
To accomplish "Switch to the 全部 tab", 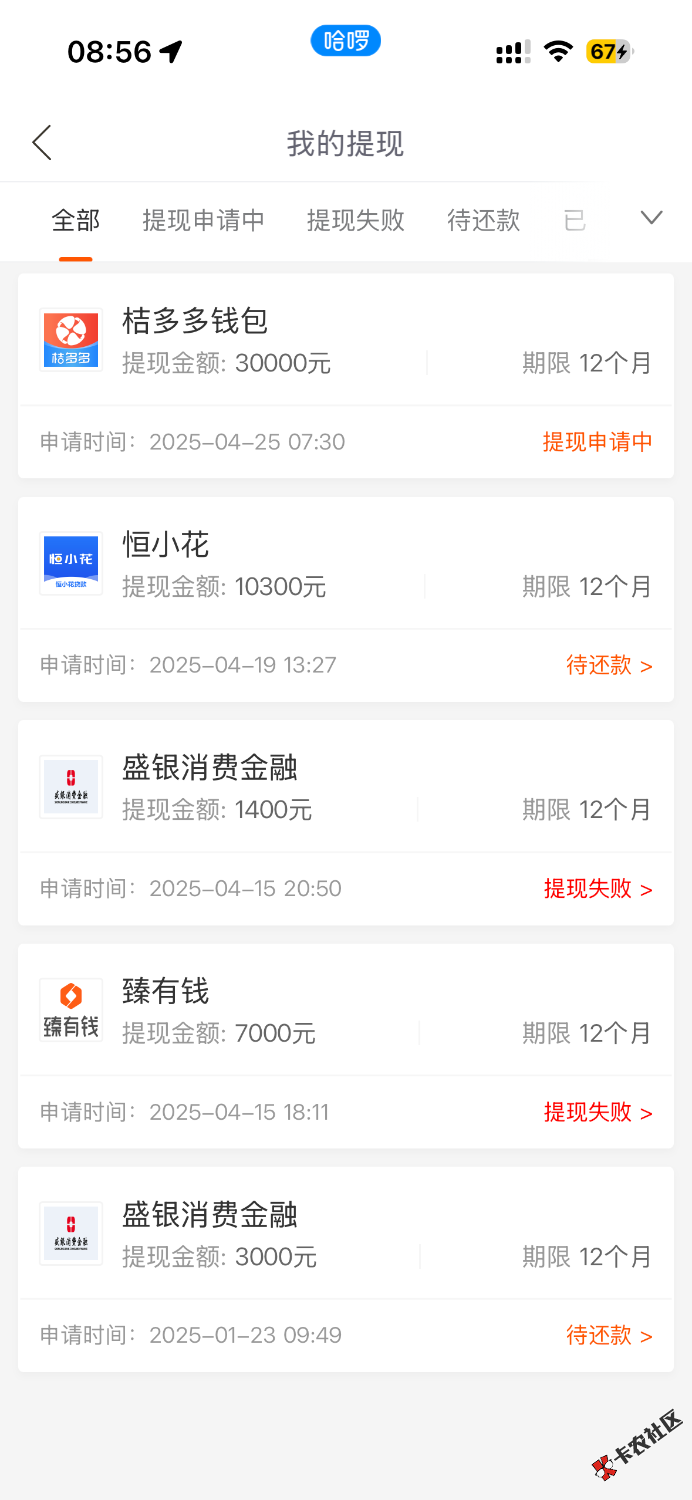I will pos(76,220).
